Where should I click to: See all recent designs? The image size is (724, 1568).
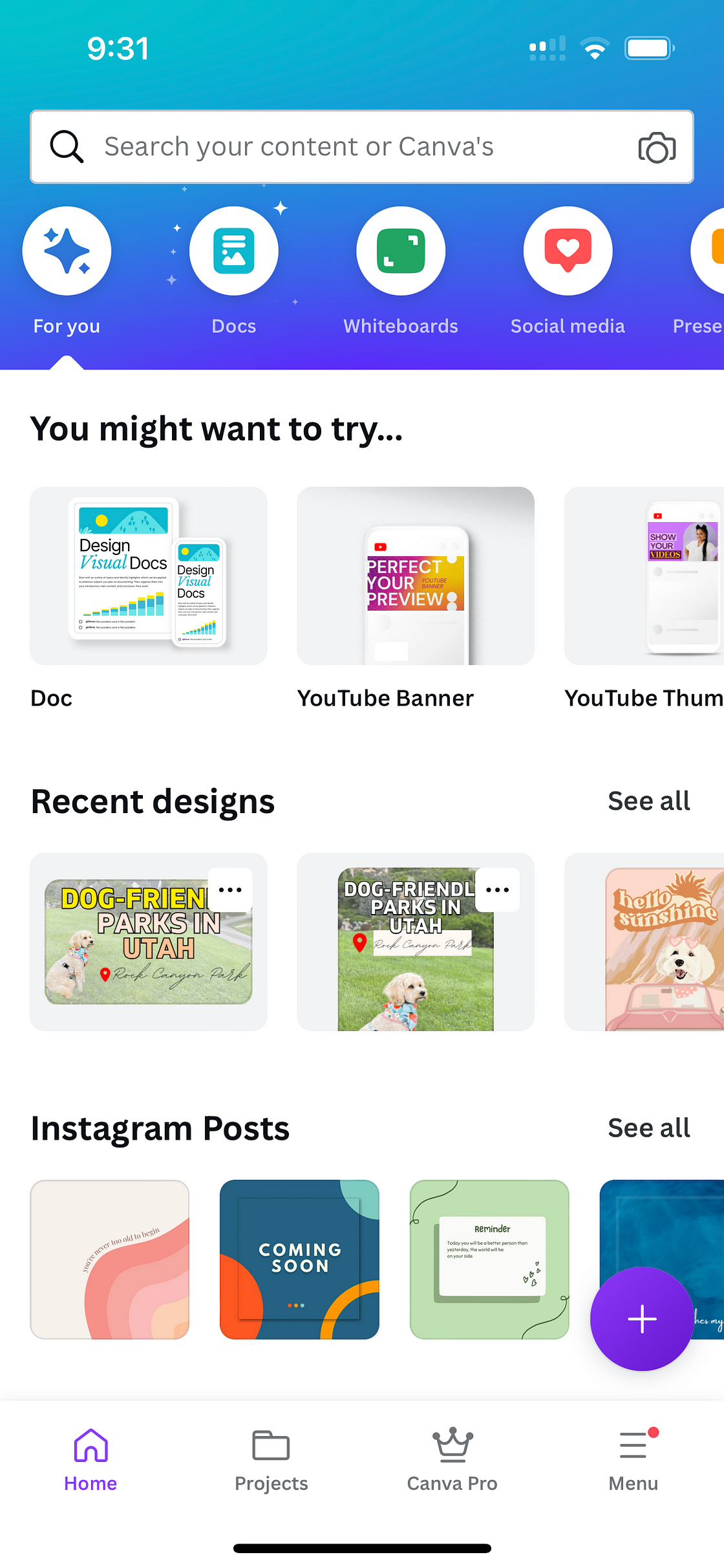click(x=648, y=801)
